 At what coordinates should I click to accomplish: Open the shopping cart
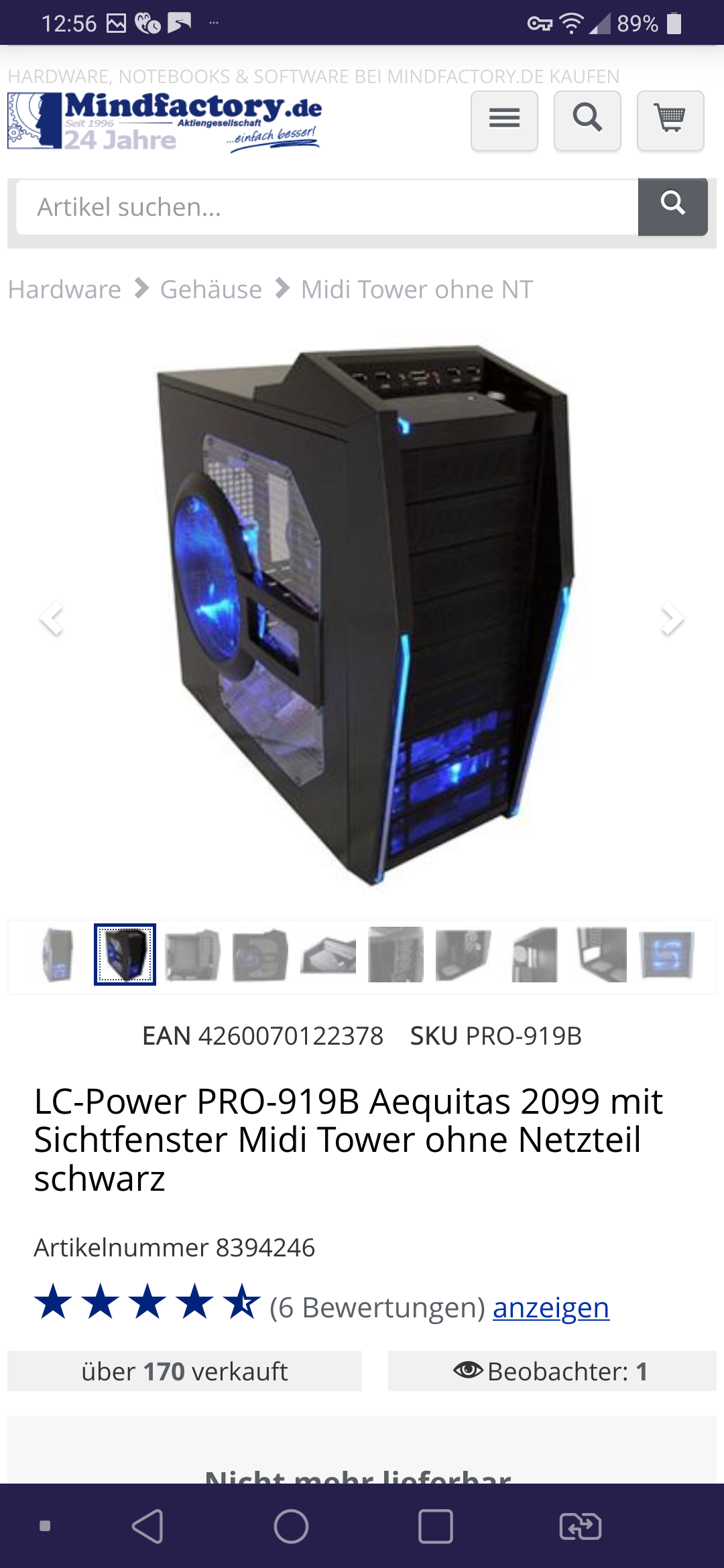pos(670,121)
